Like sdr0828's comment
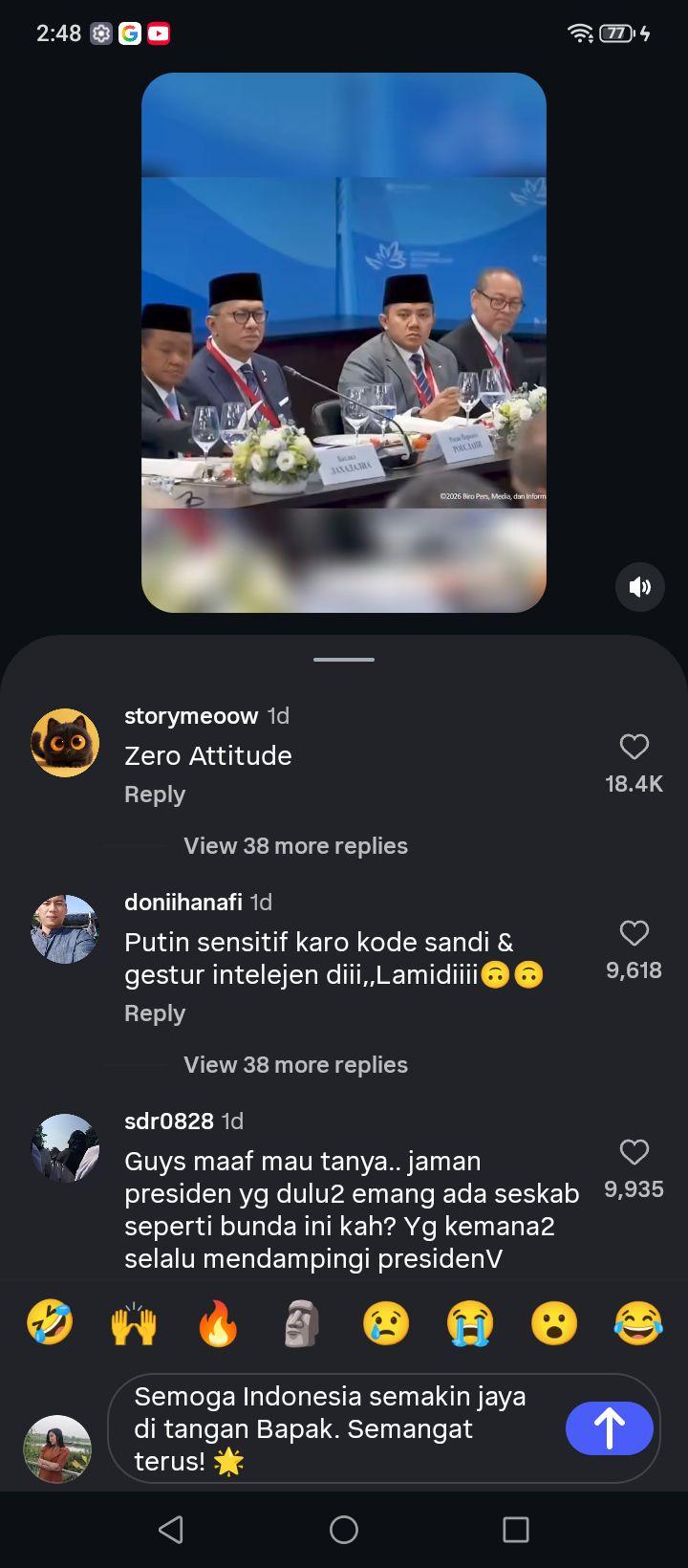Viewport: 688px width, 1568px height. [634, 1152]
